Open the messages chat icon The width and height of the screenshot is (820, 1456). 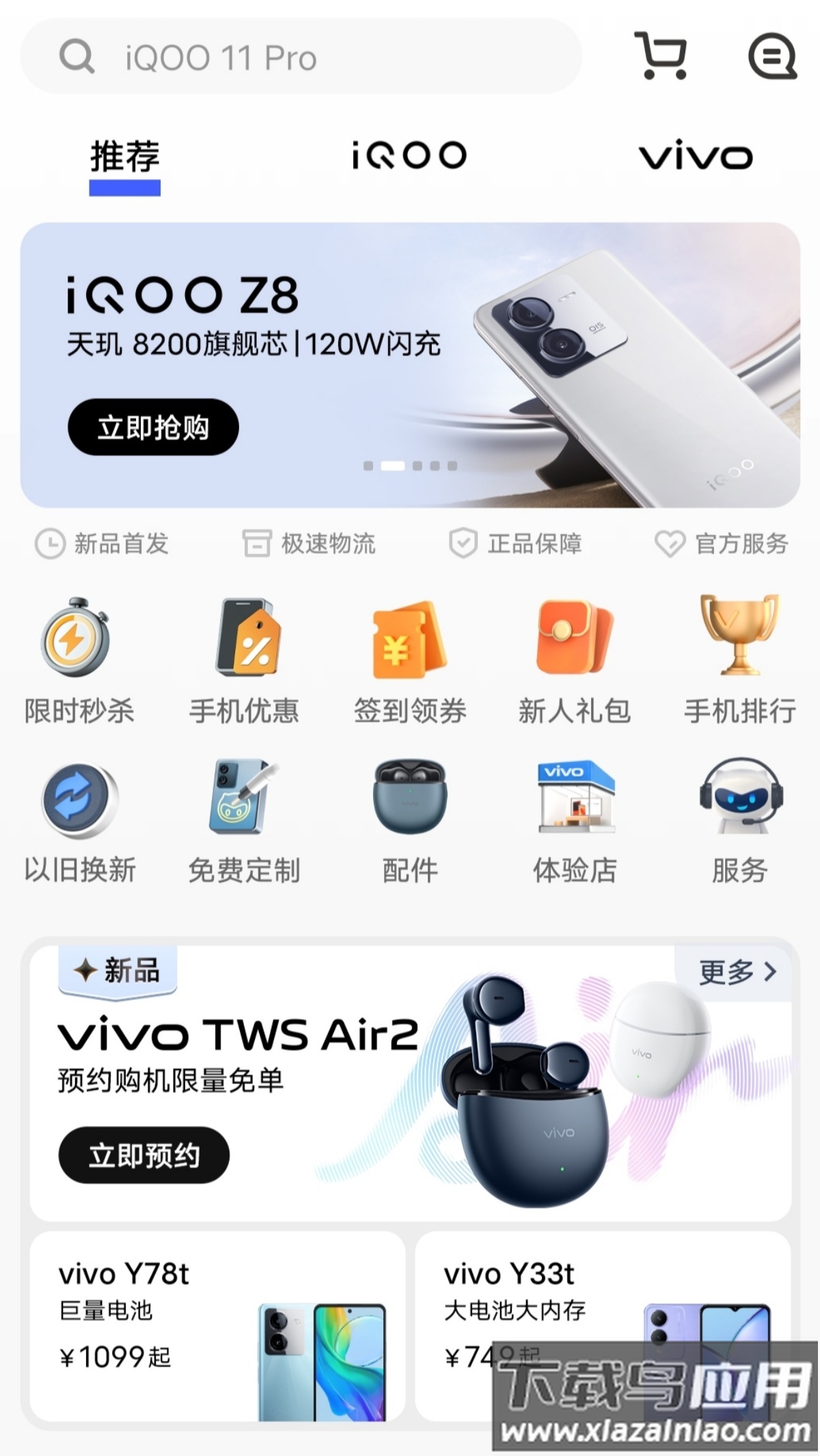772,57
